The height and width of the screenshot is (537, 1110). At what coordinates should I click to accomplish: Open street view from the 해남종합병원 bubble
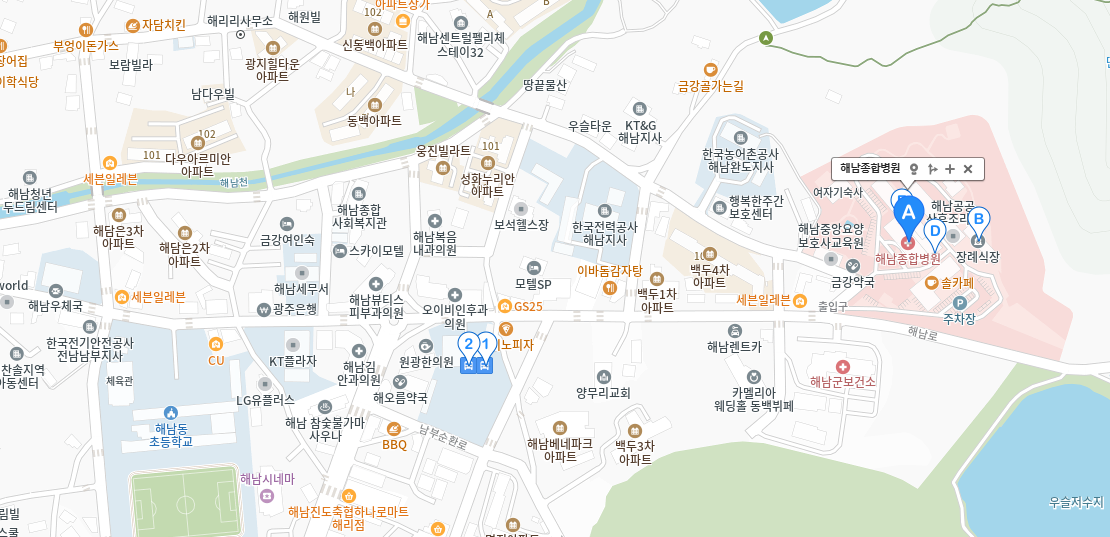pyautogui.click(x=914, y=169)
